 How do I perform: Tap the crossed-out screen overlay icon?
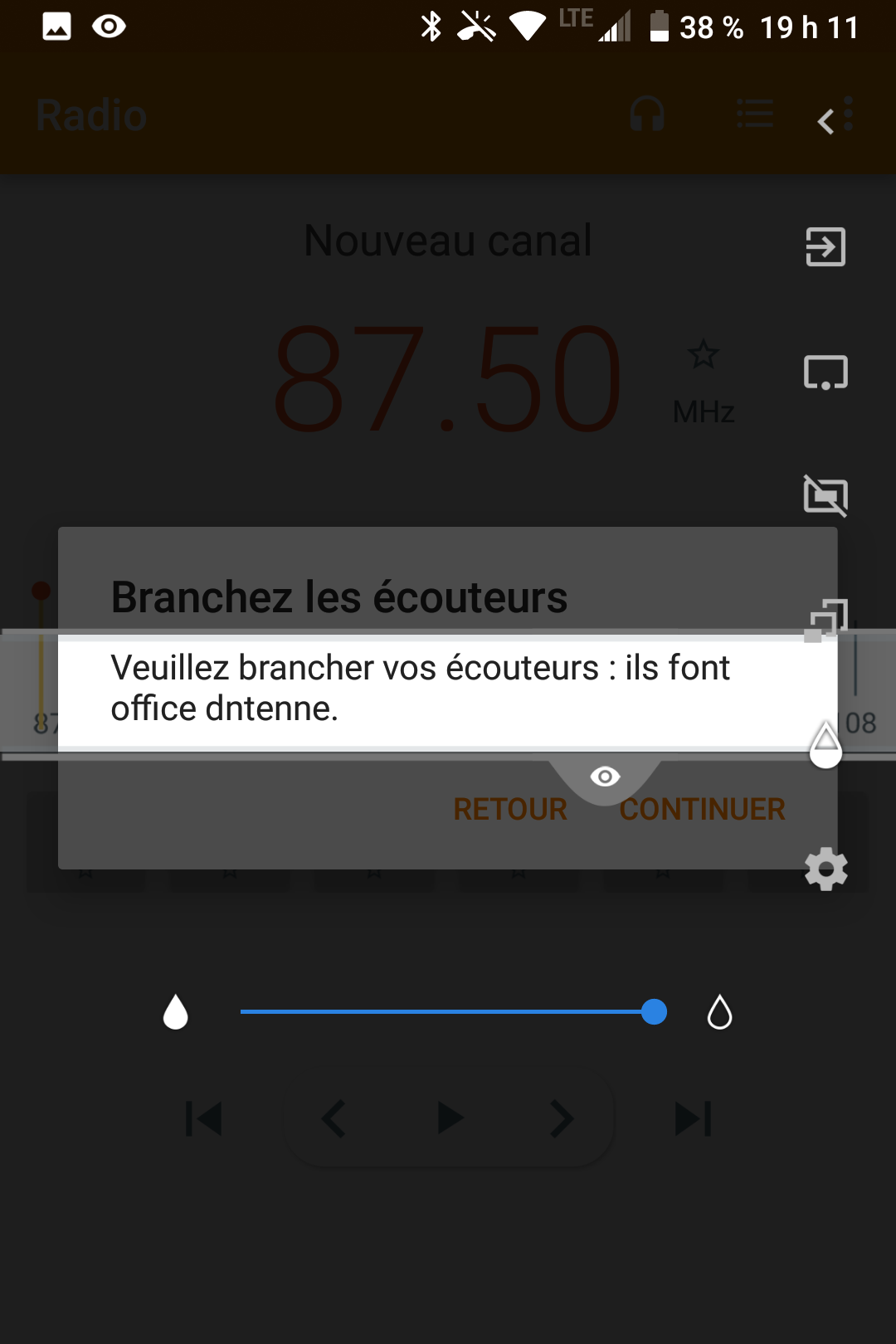coord(825,496)
